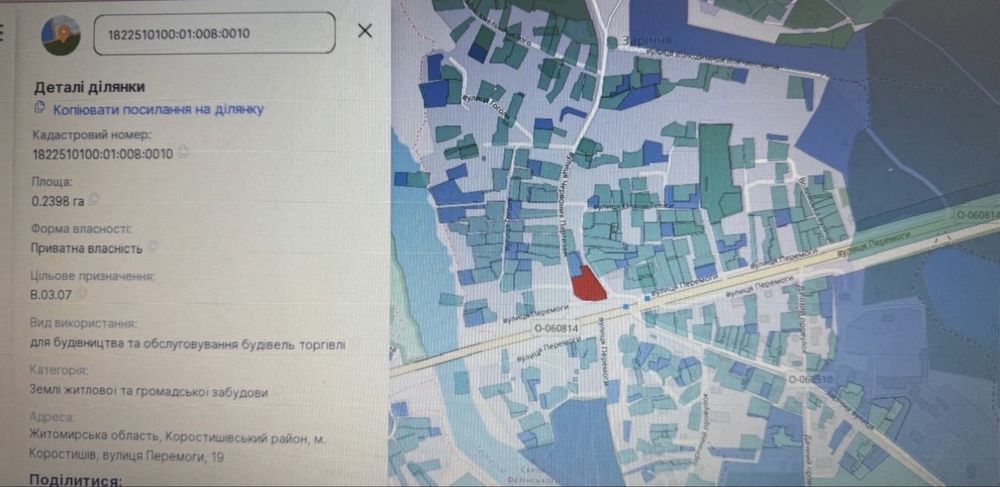Viewport: 1000px width, 487px height.
Task: Tap the cadastral number search field
Action: tap(214, 33)
